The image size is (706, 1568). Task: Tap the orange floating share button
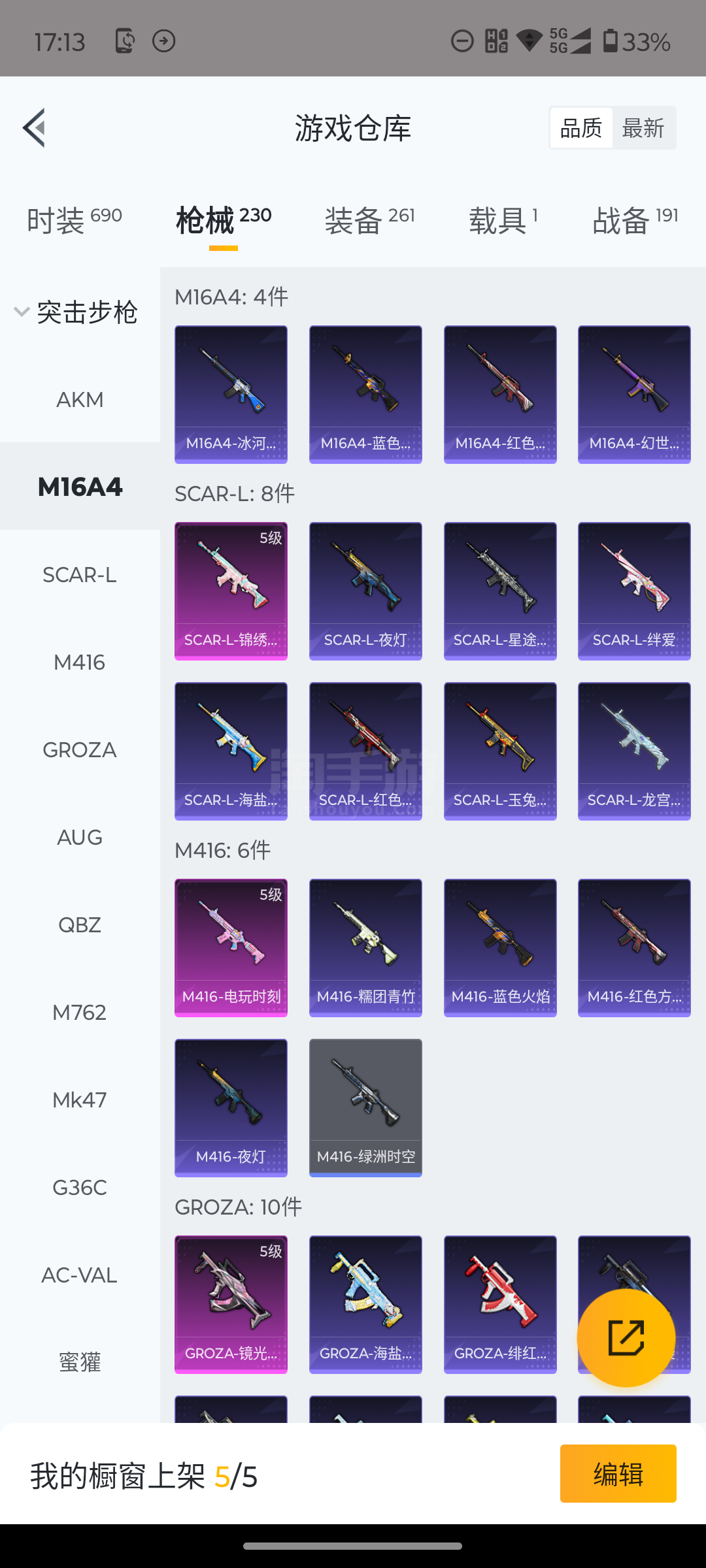point(626,1337)
